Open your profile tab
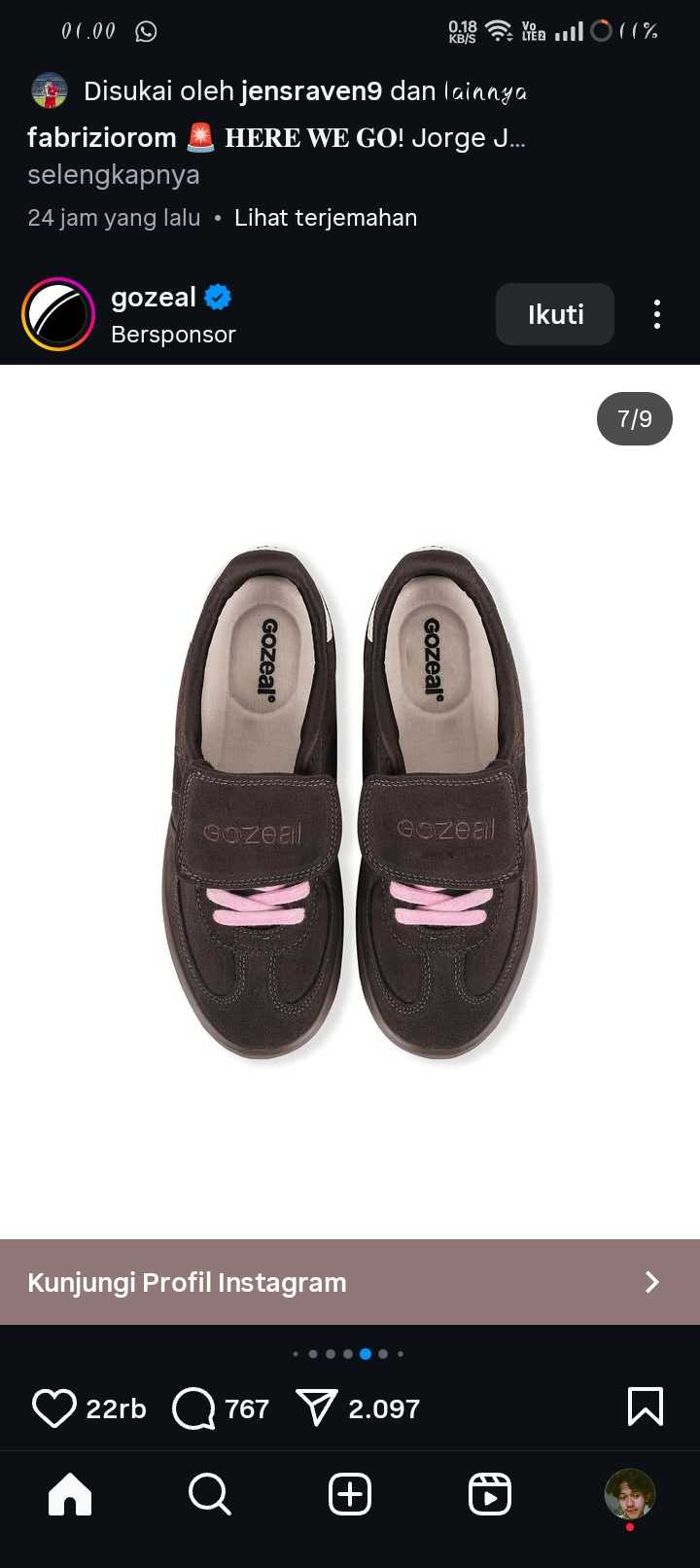The image size is (700, 1568). (630, 1494)
